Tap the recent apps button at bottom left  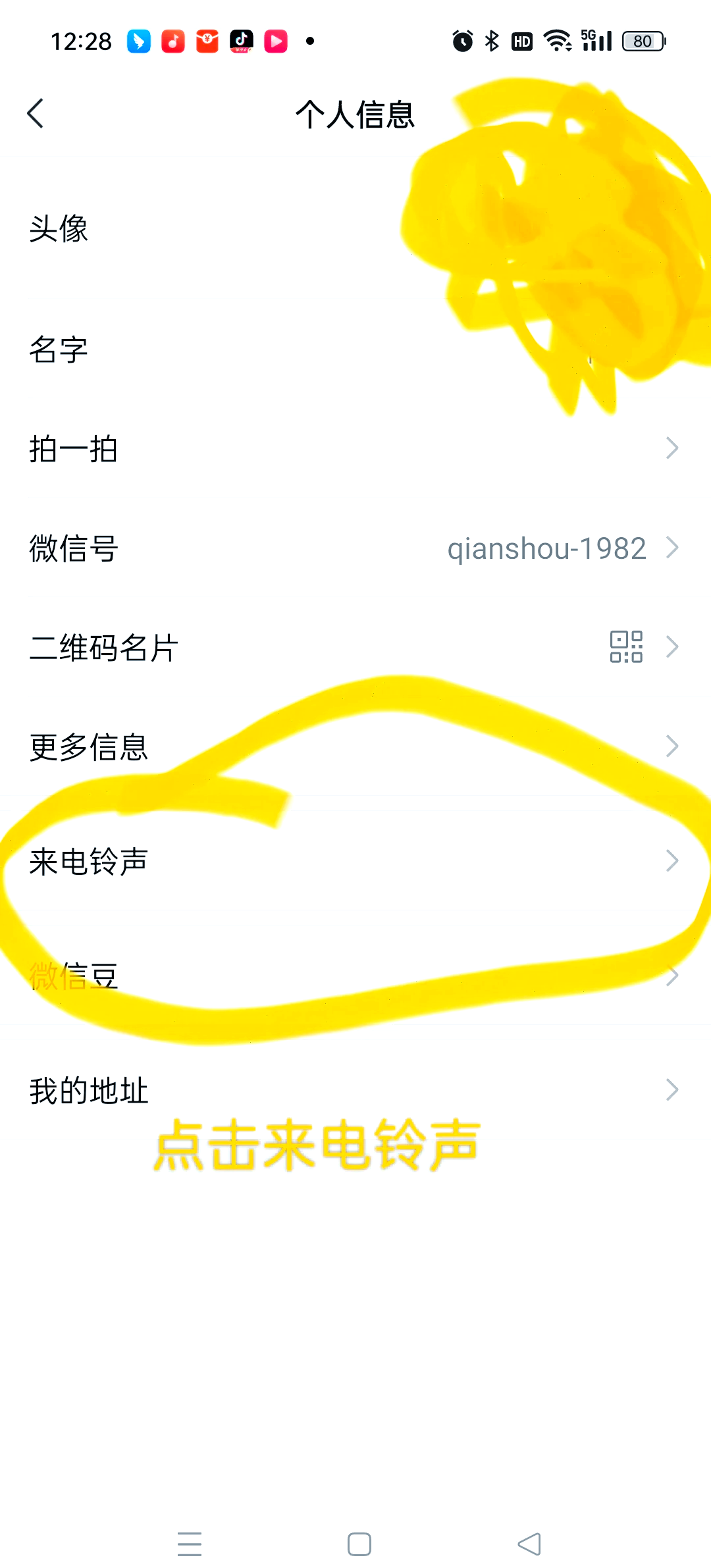coord(190,1544)
